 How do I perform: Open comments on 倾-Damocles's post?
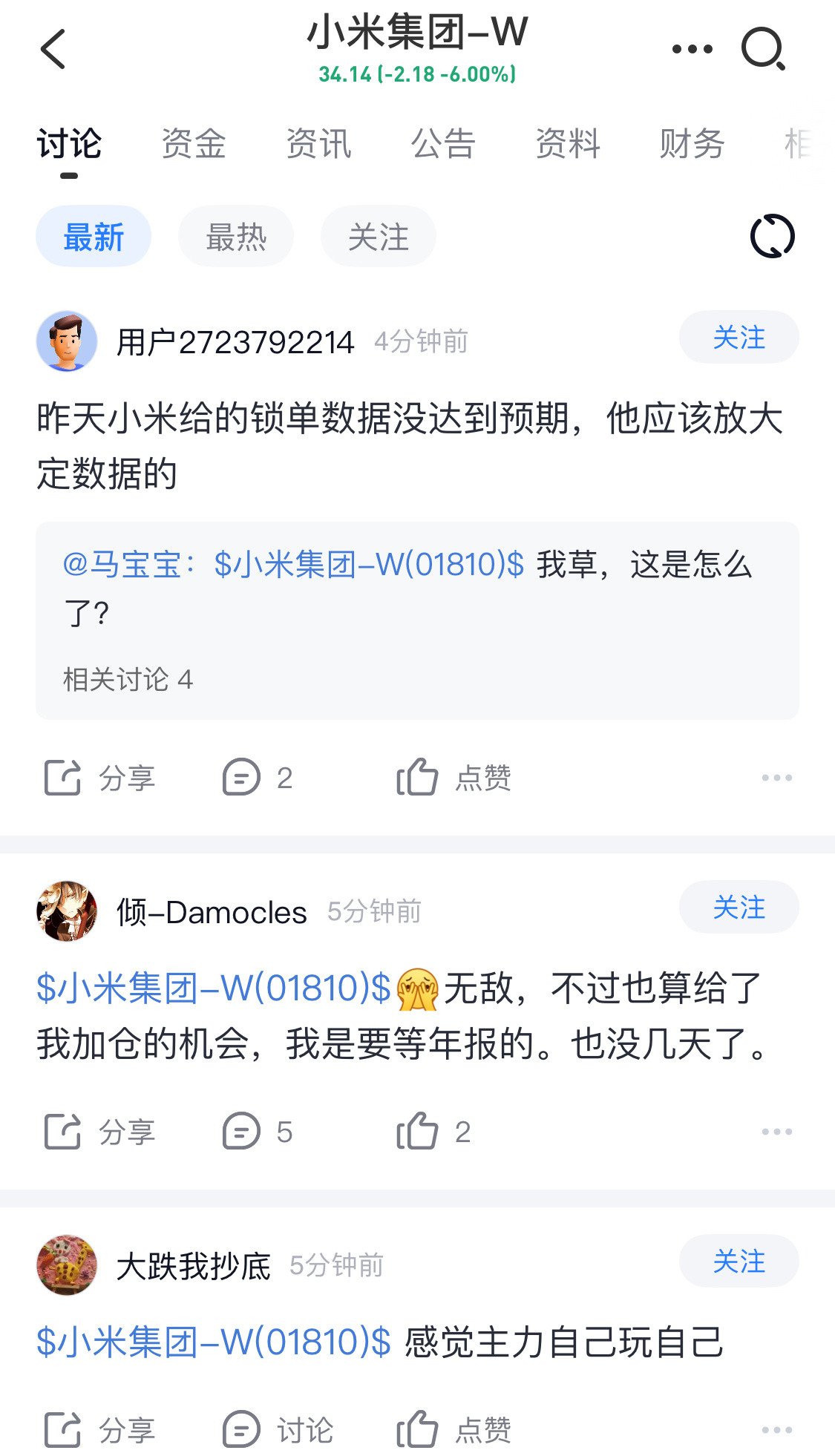point(257,1131)
